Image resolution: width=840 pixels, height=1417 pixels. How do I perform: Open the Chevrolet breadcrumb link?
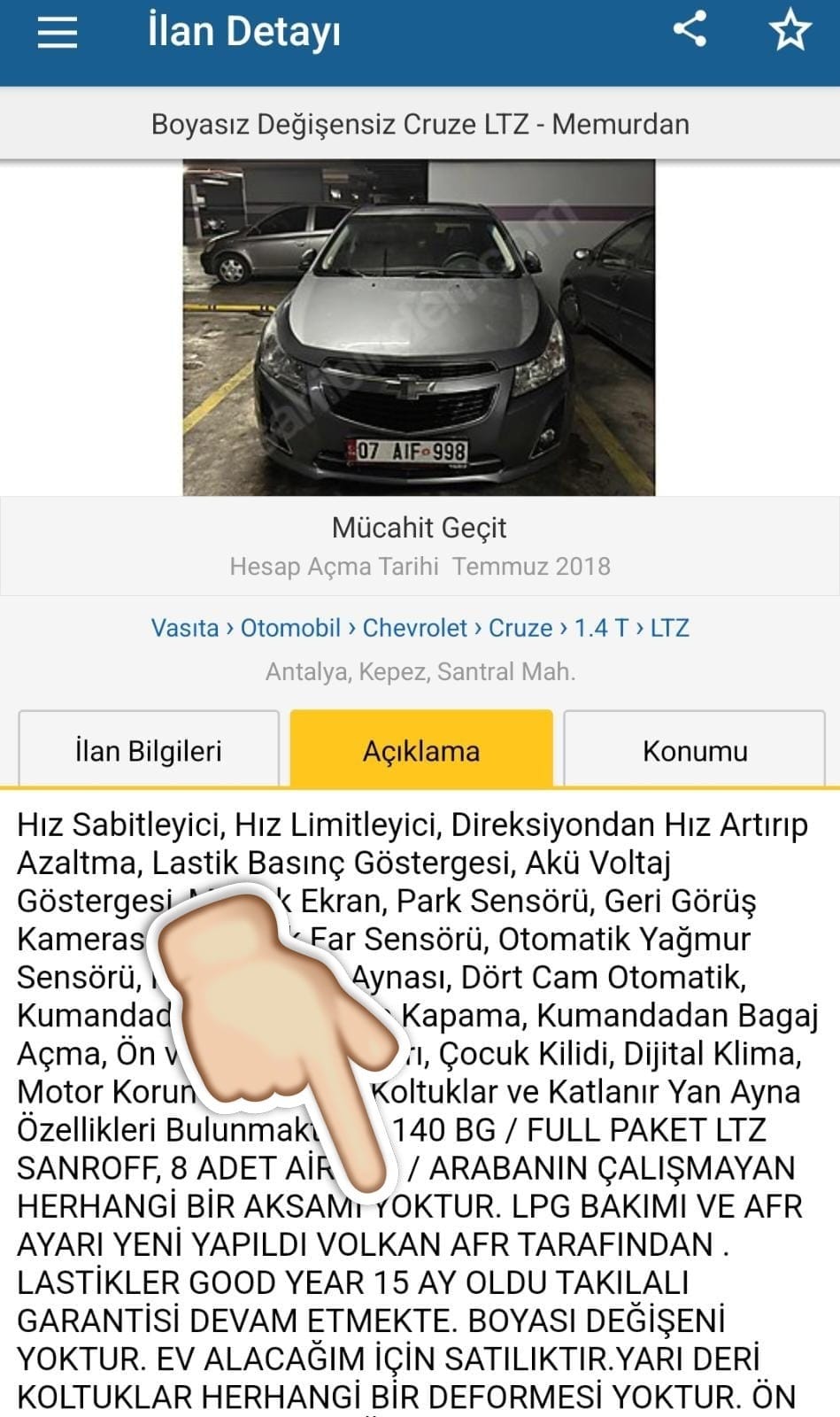point(415,628)
